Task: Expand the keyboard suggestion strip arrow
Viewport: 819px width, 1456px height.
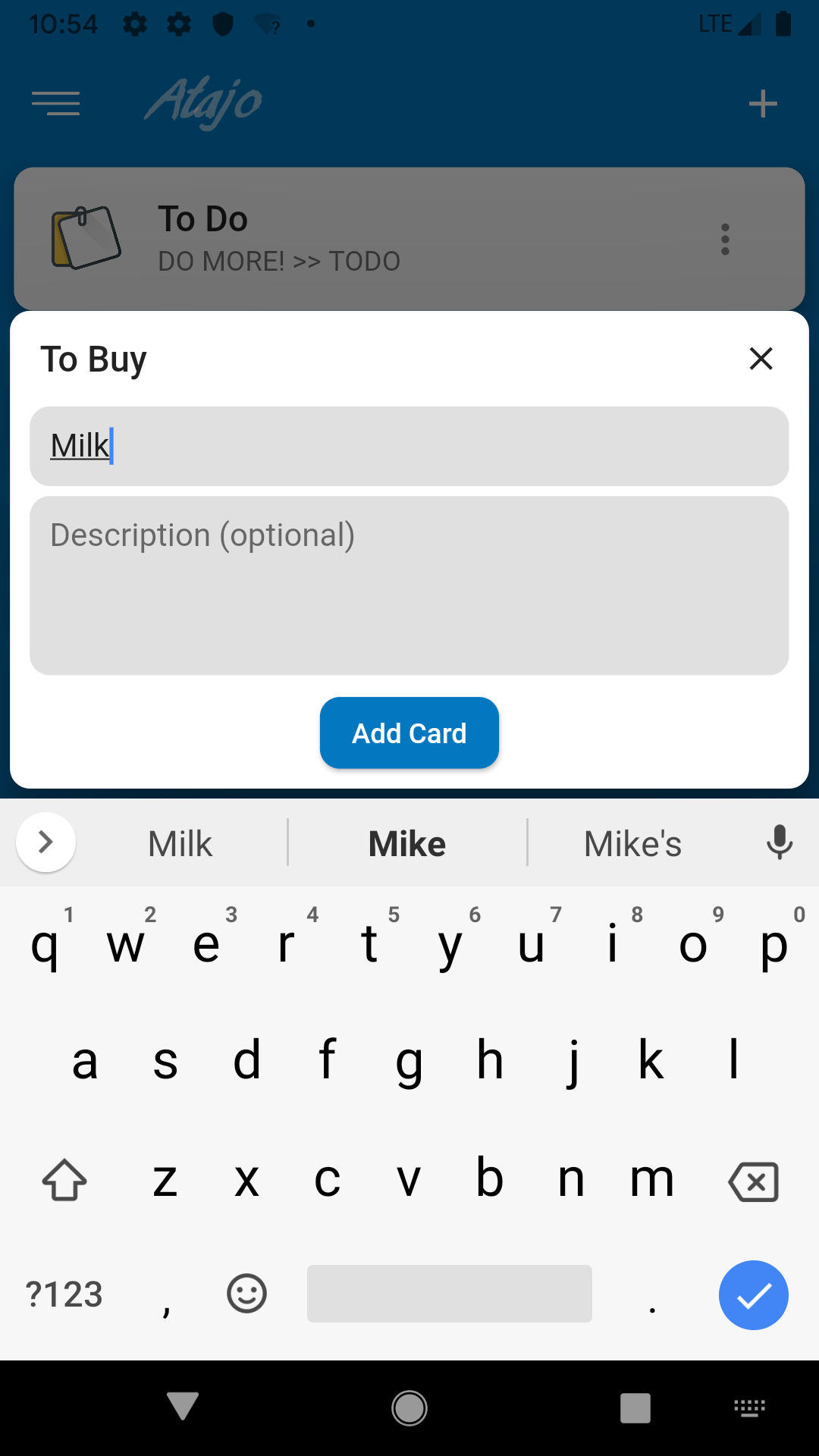Action: [x=46, y=843]
